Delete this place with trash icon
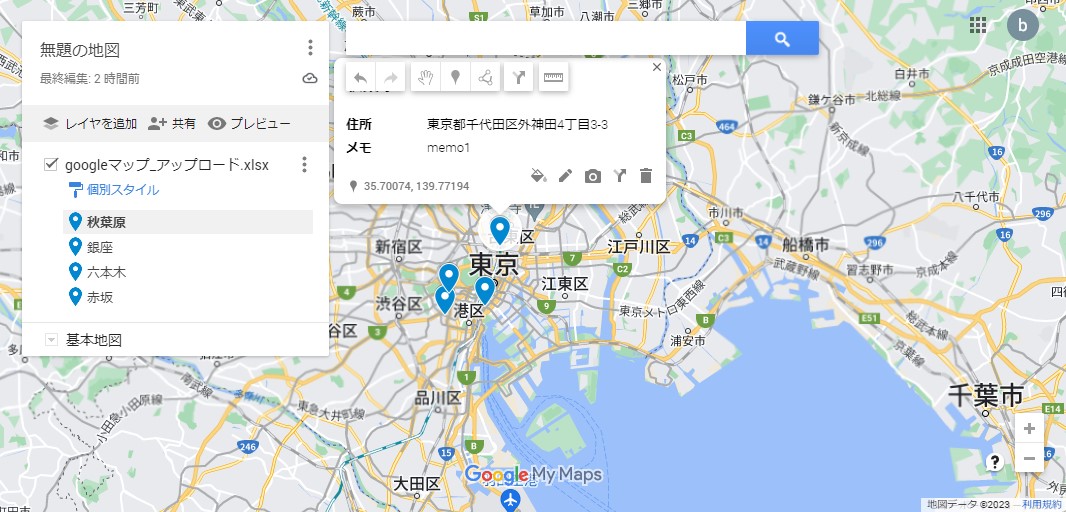Screen dimensions: 1066x512 click(645, 176)
